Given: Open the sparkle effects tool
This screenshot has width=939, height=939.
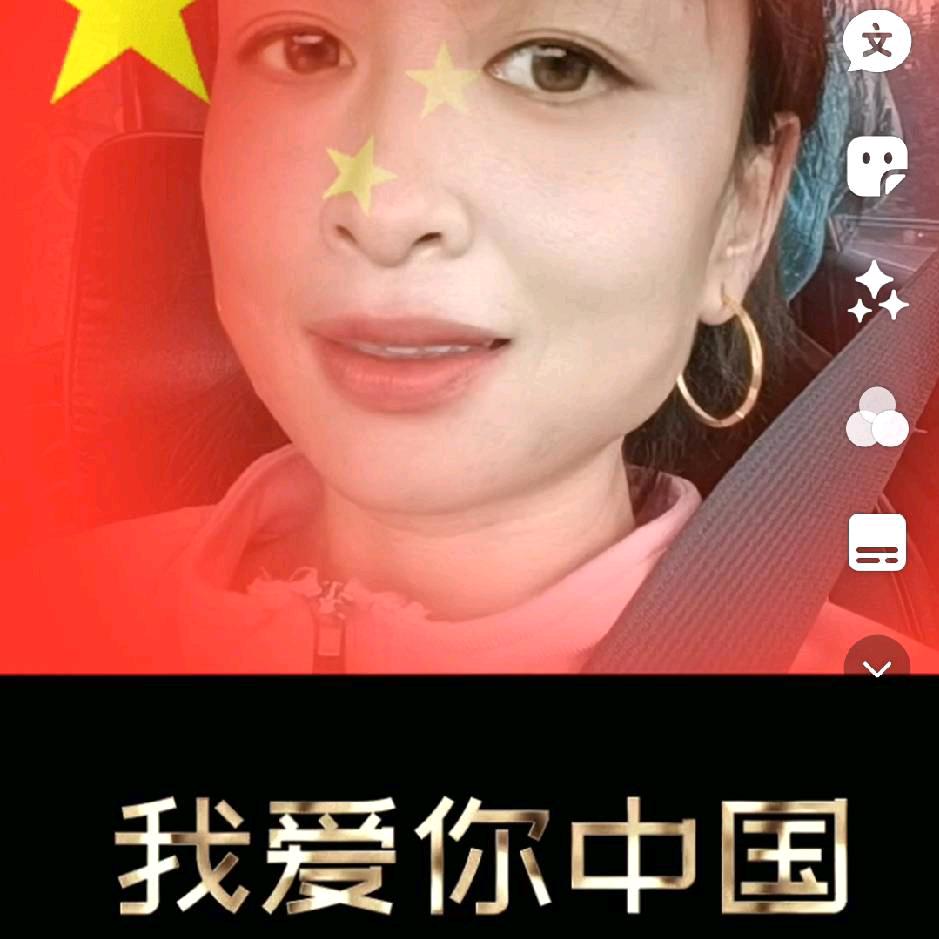Looking at the screenshot, I should tap(877, 293).
